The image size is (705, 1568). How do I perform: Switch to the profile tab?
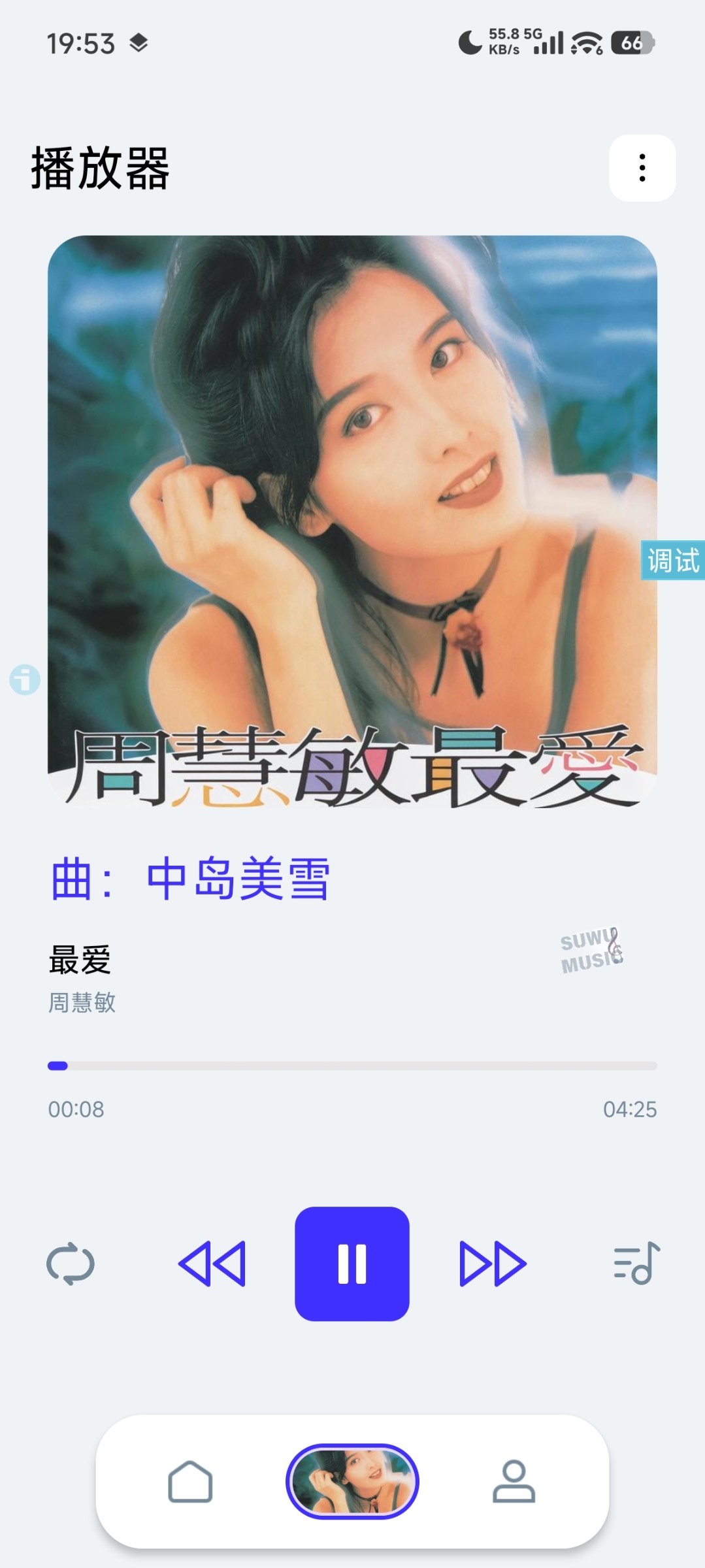click(x=514, y=1481)
